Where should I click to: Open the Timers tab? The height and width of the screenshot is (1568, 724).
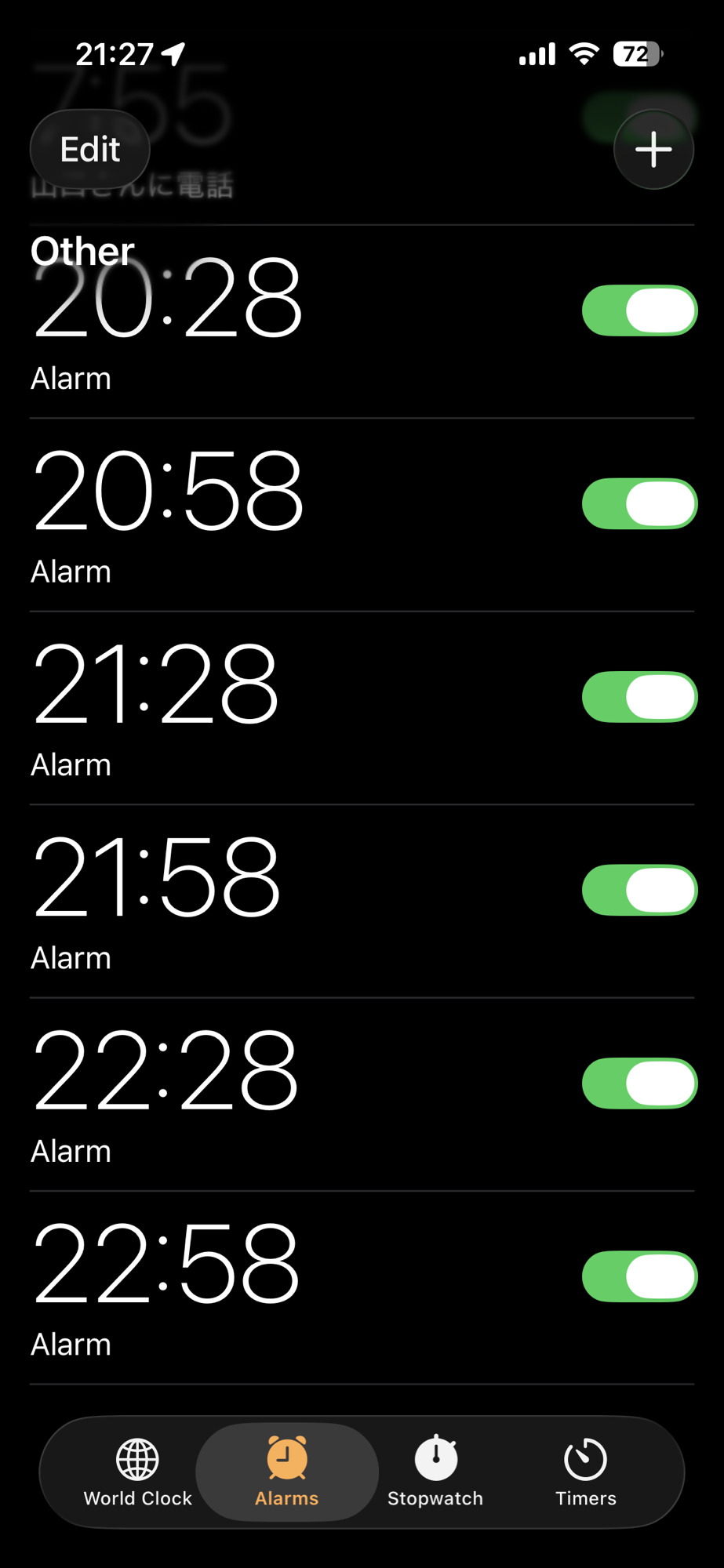[x=585, y=1472]
